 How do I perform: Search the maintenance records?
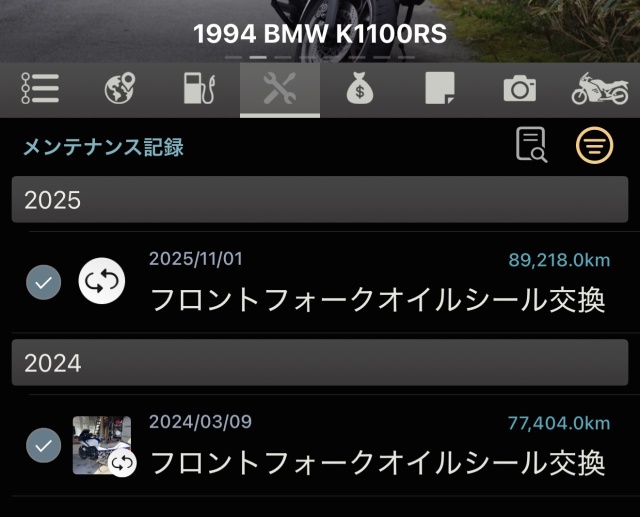click(531, 146)
